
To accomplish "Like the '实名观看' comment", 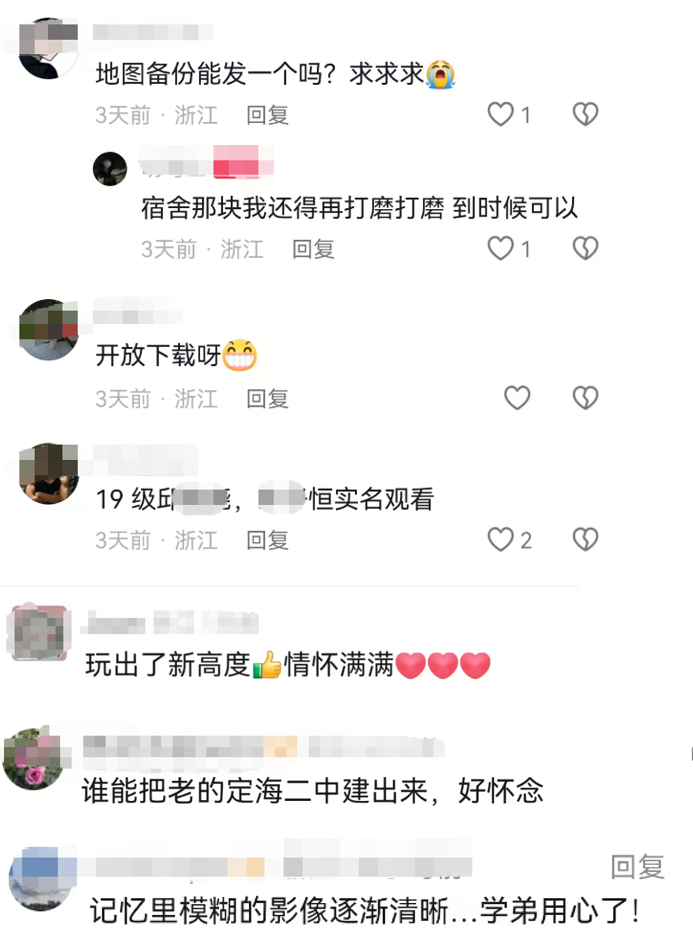I will (501, 541).
